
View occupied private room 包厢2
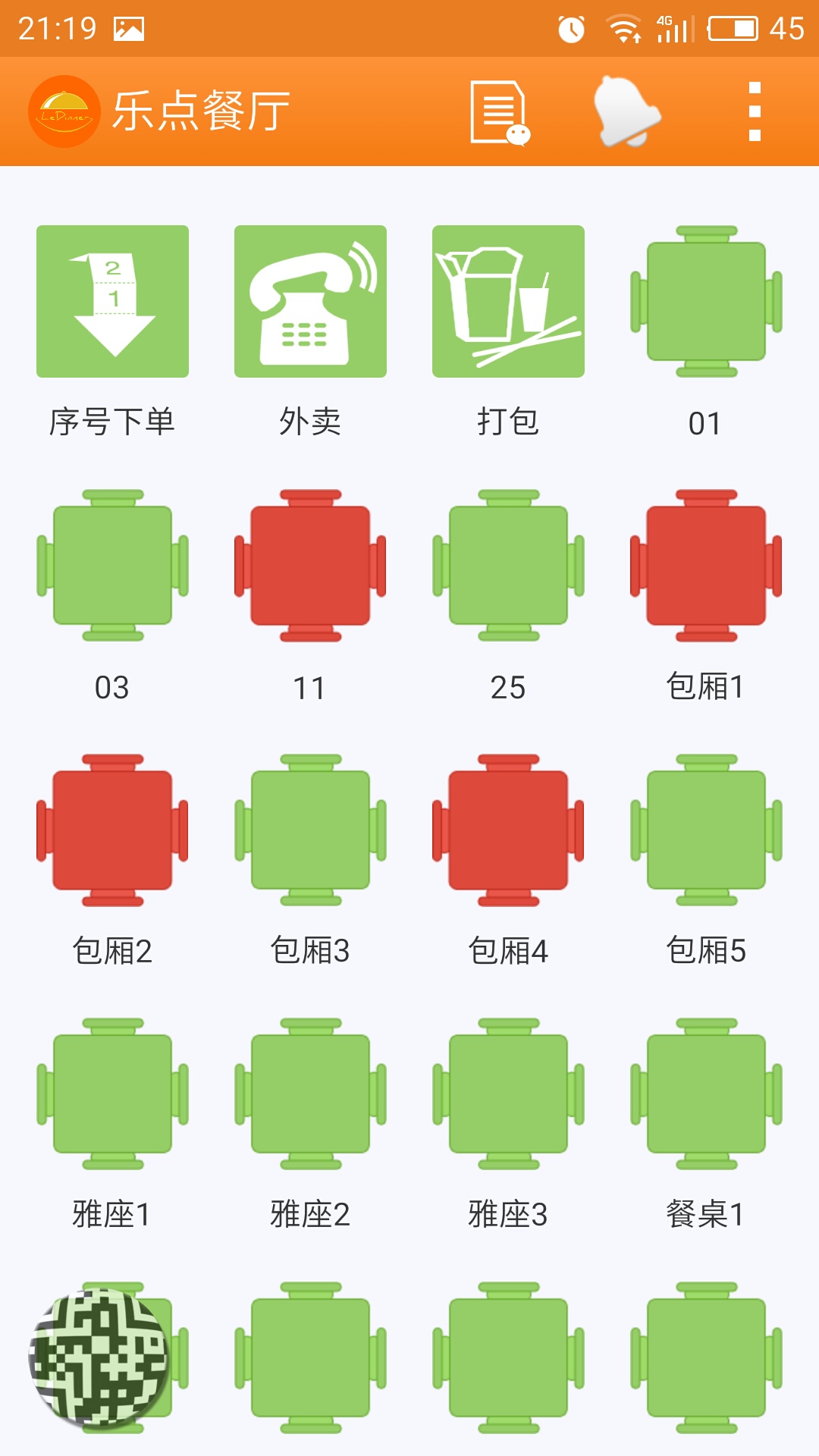pyautogui.click(x=112, y=830)
